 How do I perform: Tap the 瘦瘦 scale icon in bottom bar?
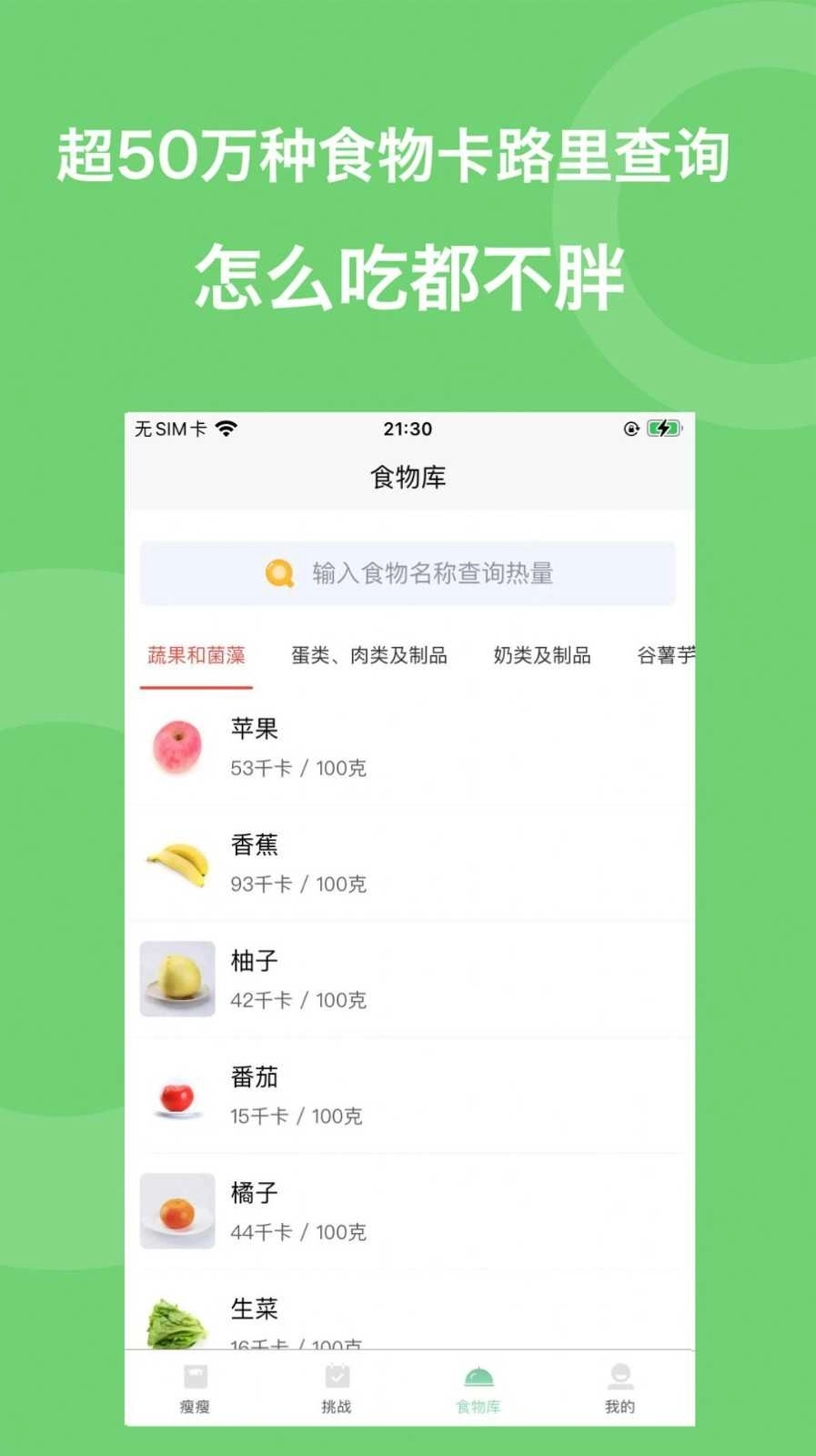click(192, 1376)
